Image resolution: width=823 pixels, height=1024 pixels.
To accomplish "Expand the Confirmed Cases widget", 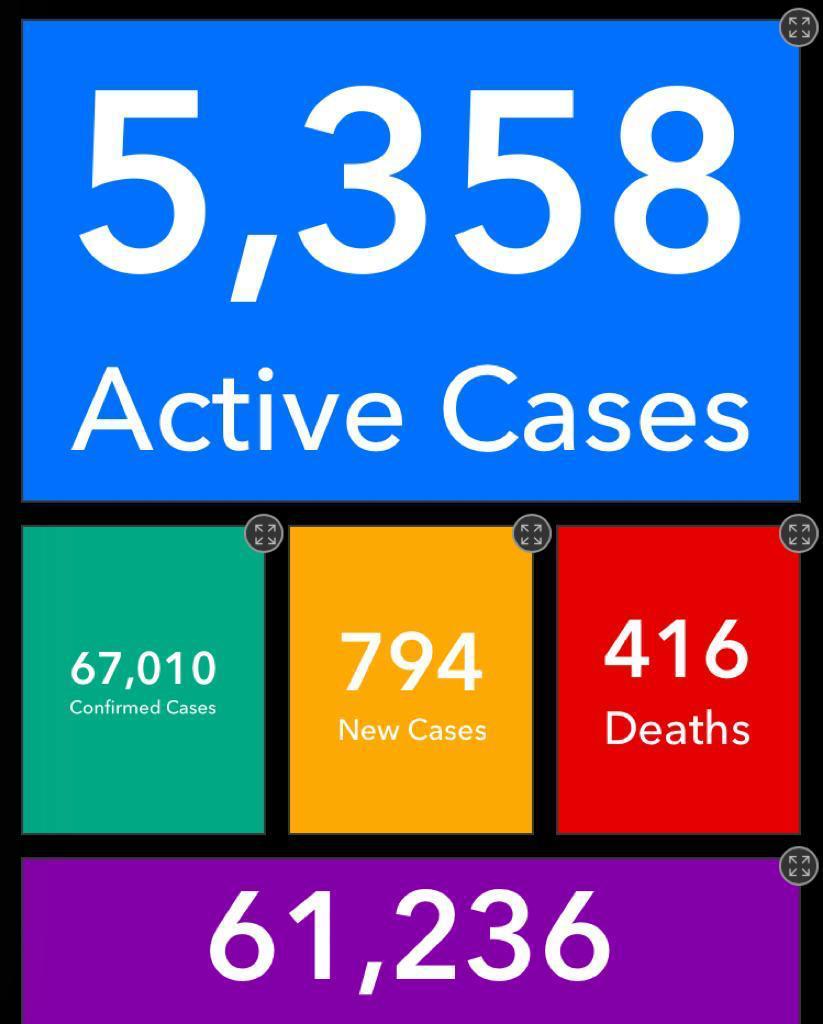I will pos(264,534).
